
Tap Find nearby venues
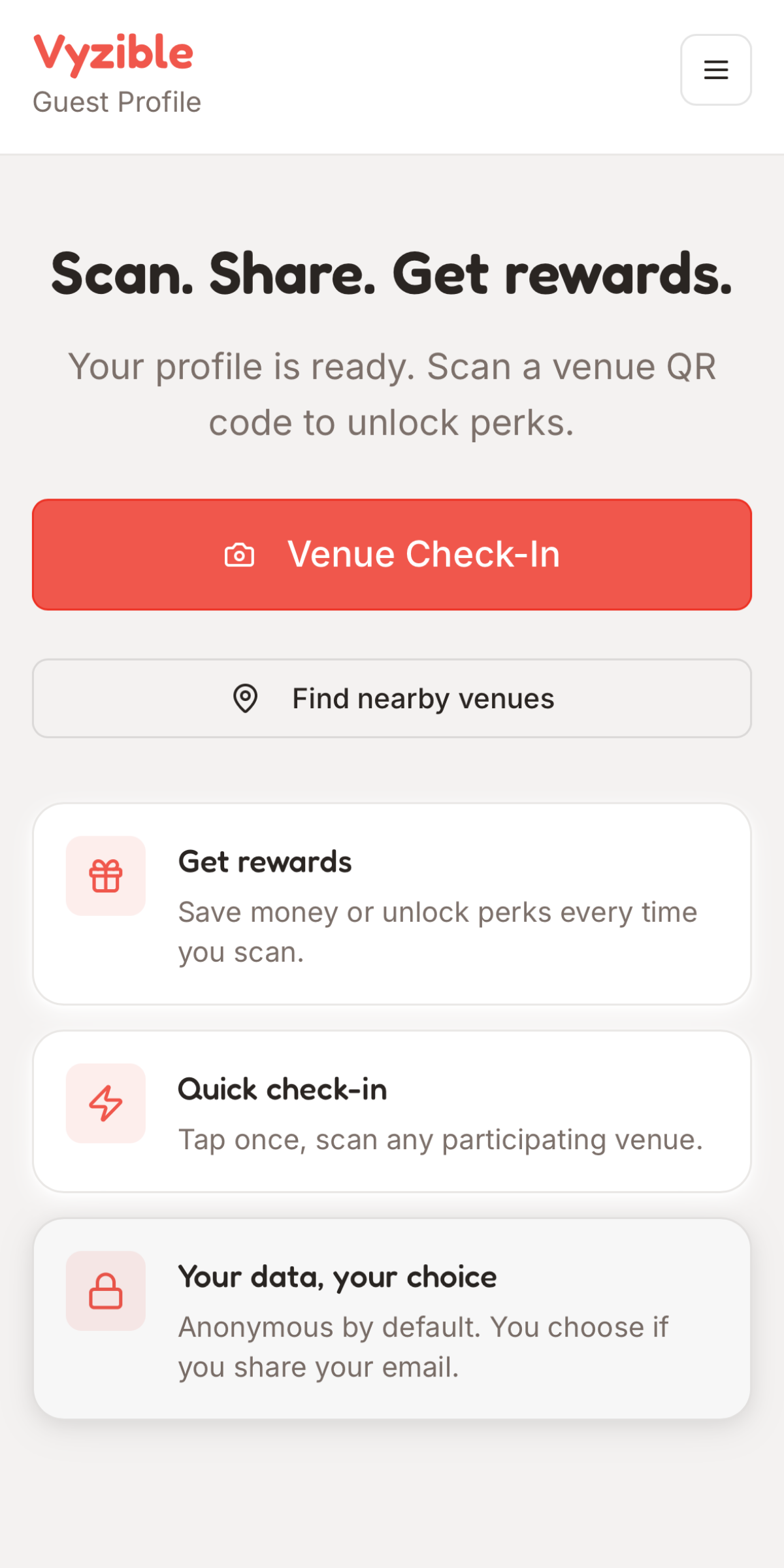point(392,698)
